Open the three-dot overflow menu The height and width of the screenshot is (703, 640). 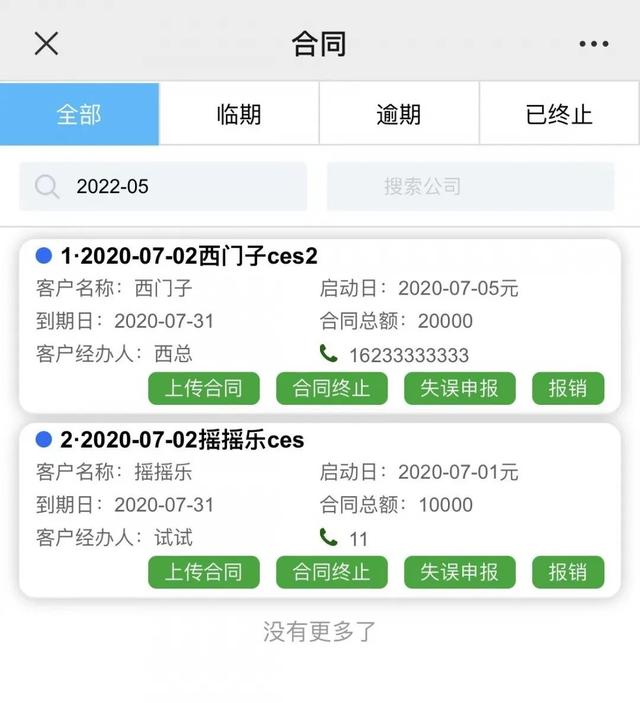[x=593, y=44]
